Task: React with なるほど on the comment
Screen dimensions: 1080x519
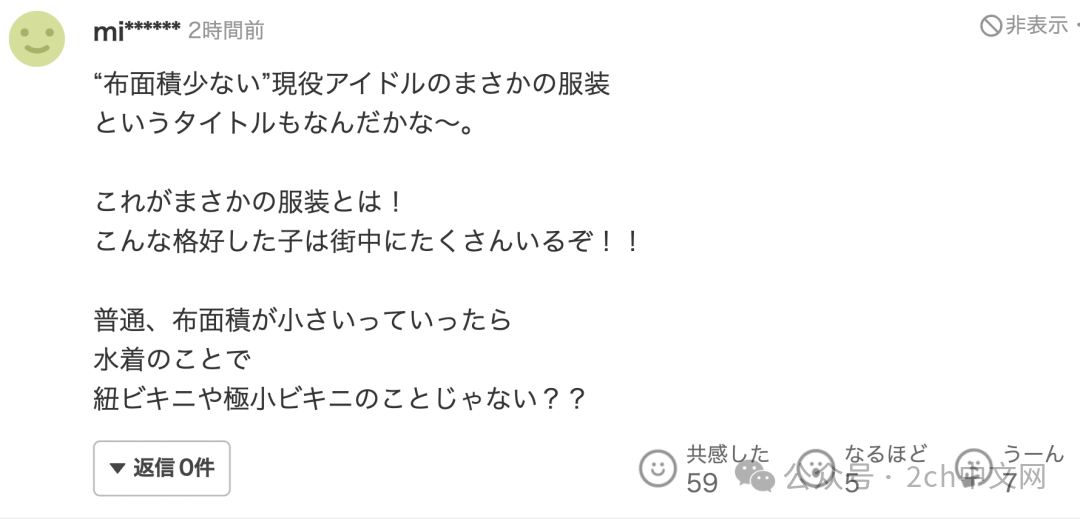Action: coord(816,467)
